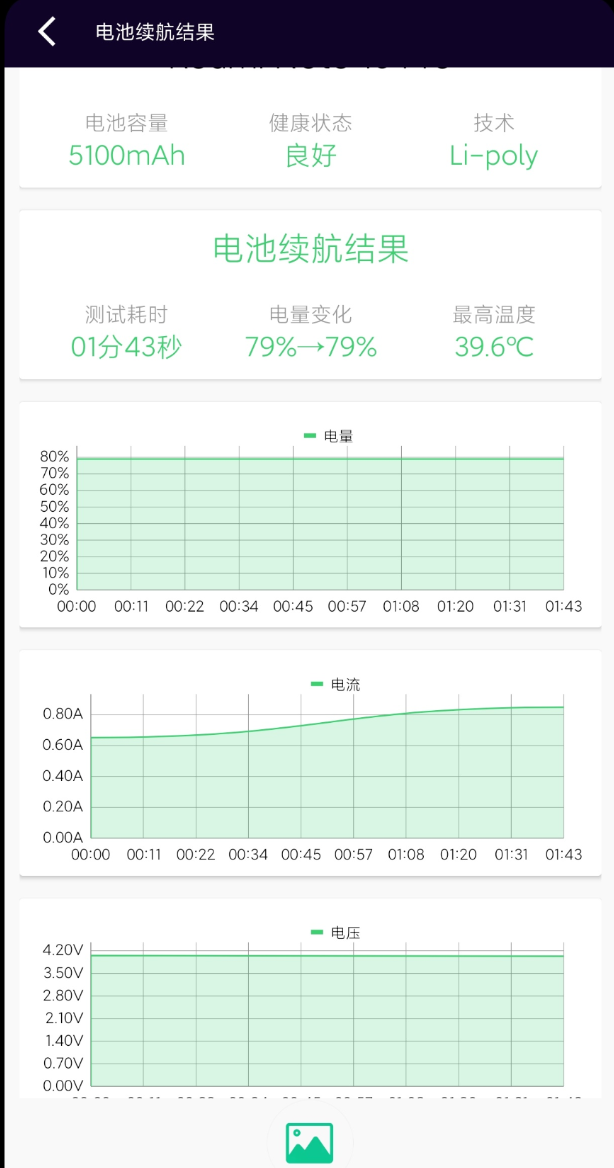Tap the green image icon button

coord(309,1142)
